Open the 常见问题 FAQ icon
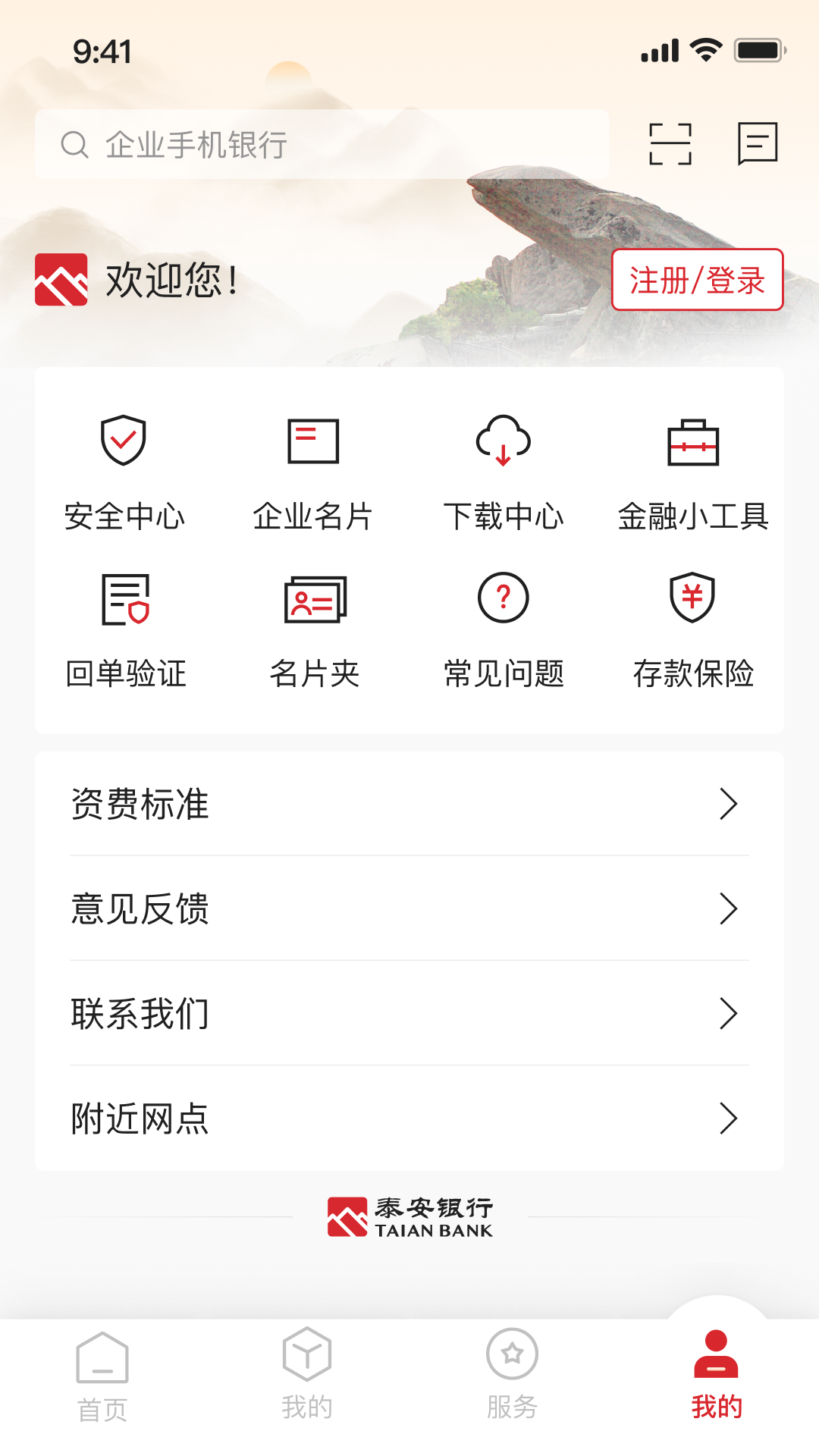The image size is (819, 1456). point(503,599)
